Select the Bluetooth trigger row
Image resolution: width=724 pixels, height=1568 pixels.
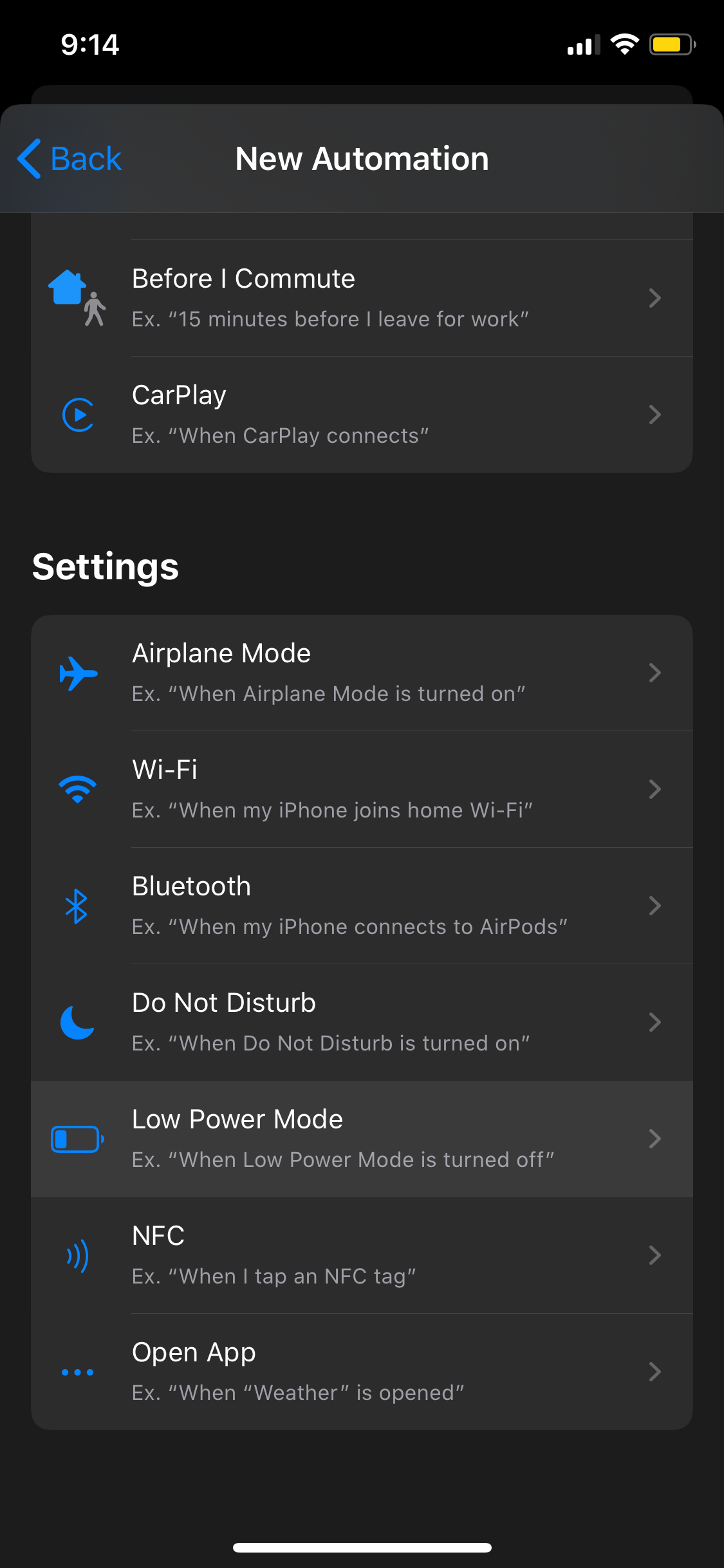coord(362,906)
